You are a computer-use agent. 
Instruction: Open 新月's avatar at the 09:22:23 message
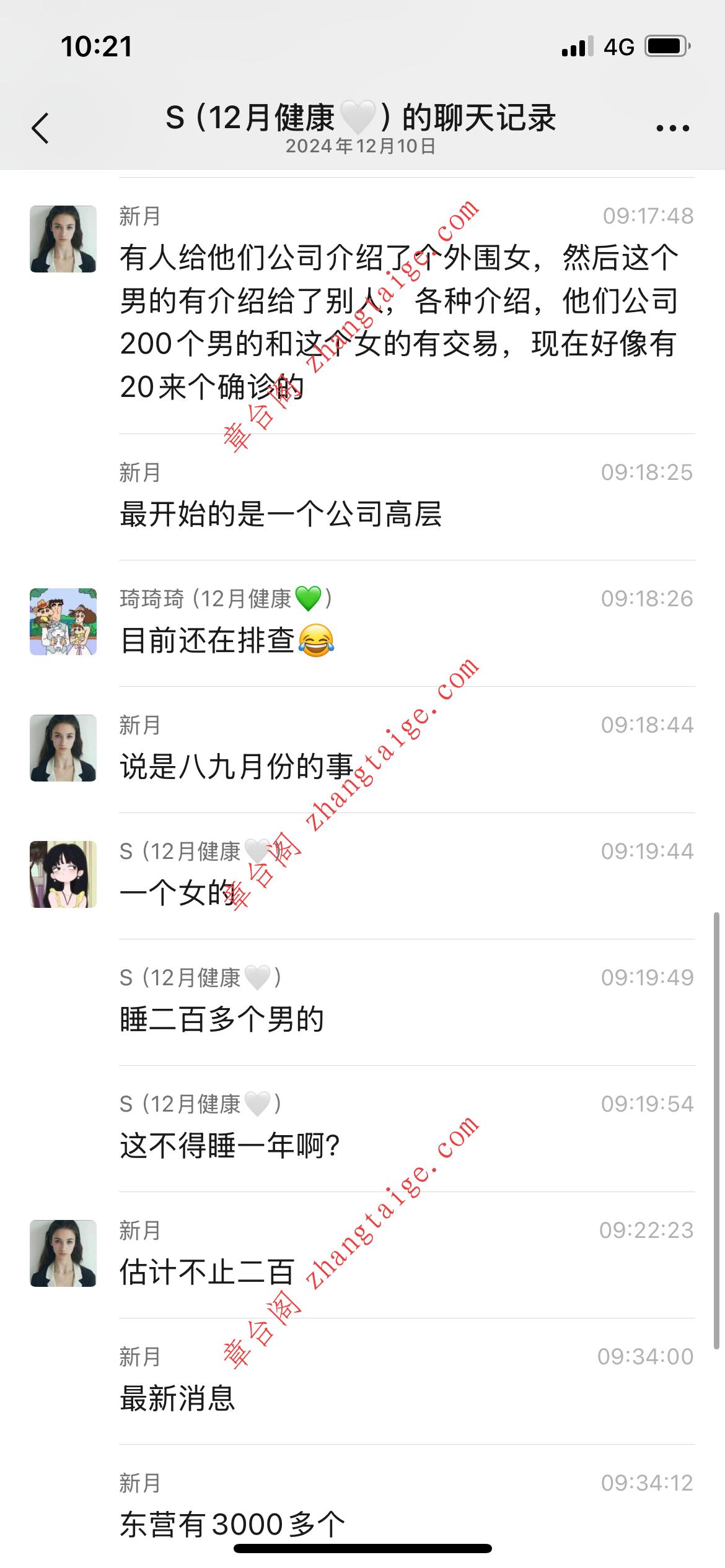pyautogui.click(x=63, y=1253)
